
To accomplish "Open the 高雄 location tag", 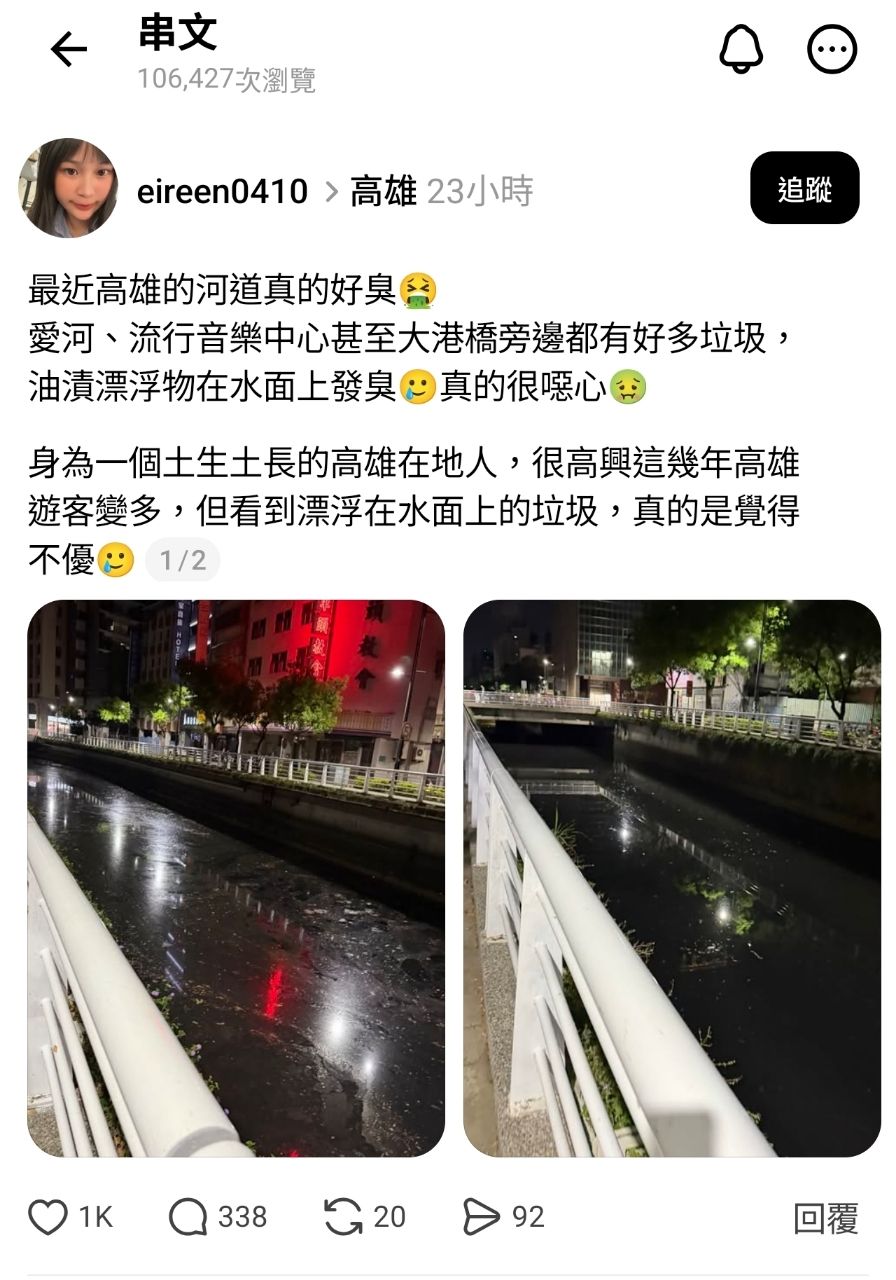I will pos(387,190).
